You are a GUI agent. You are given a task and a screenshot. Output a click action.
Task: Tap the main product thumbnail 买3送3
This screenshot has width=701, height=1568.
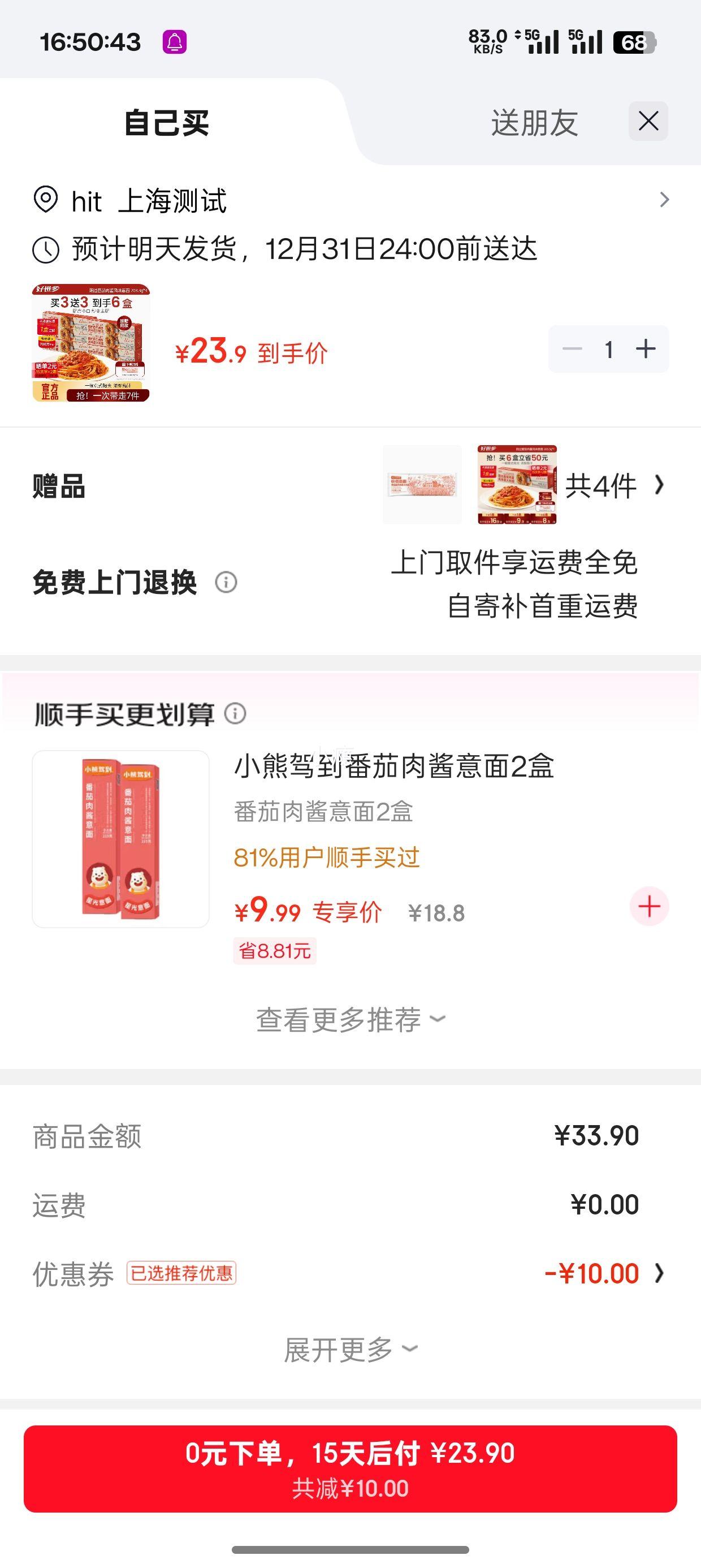[x=91, y=344]
